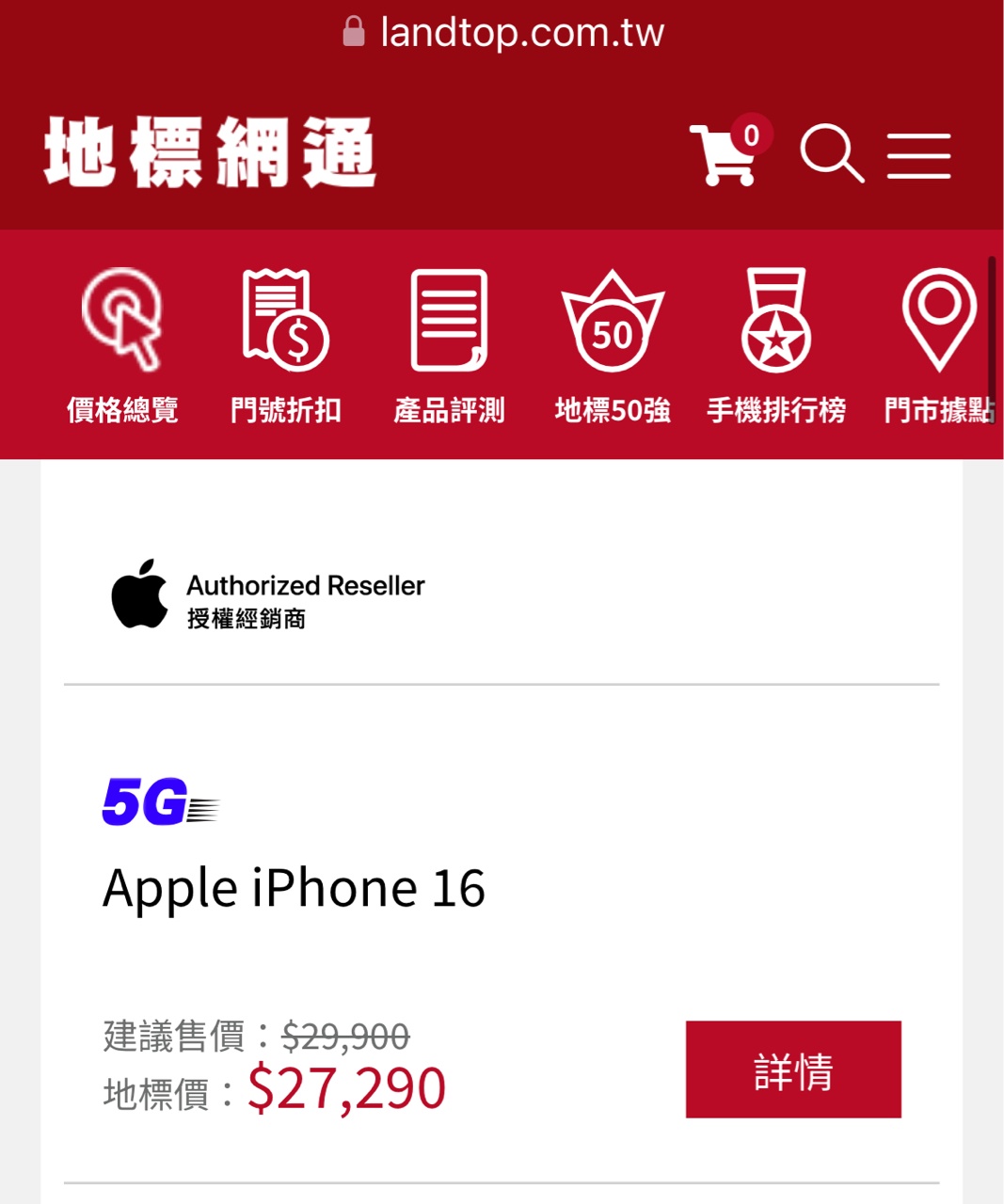Screen dimensions: 1004x1204
Task: Tap 詳情 for Apple iPhone 16
Action: [792, 1069]
